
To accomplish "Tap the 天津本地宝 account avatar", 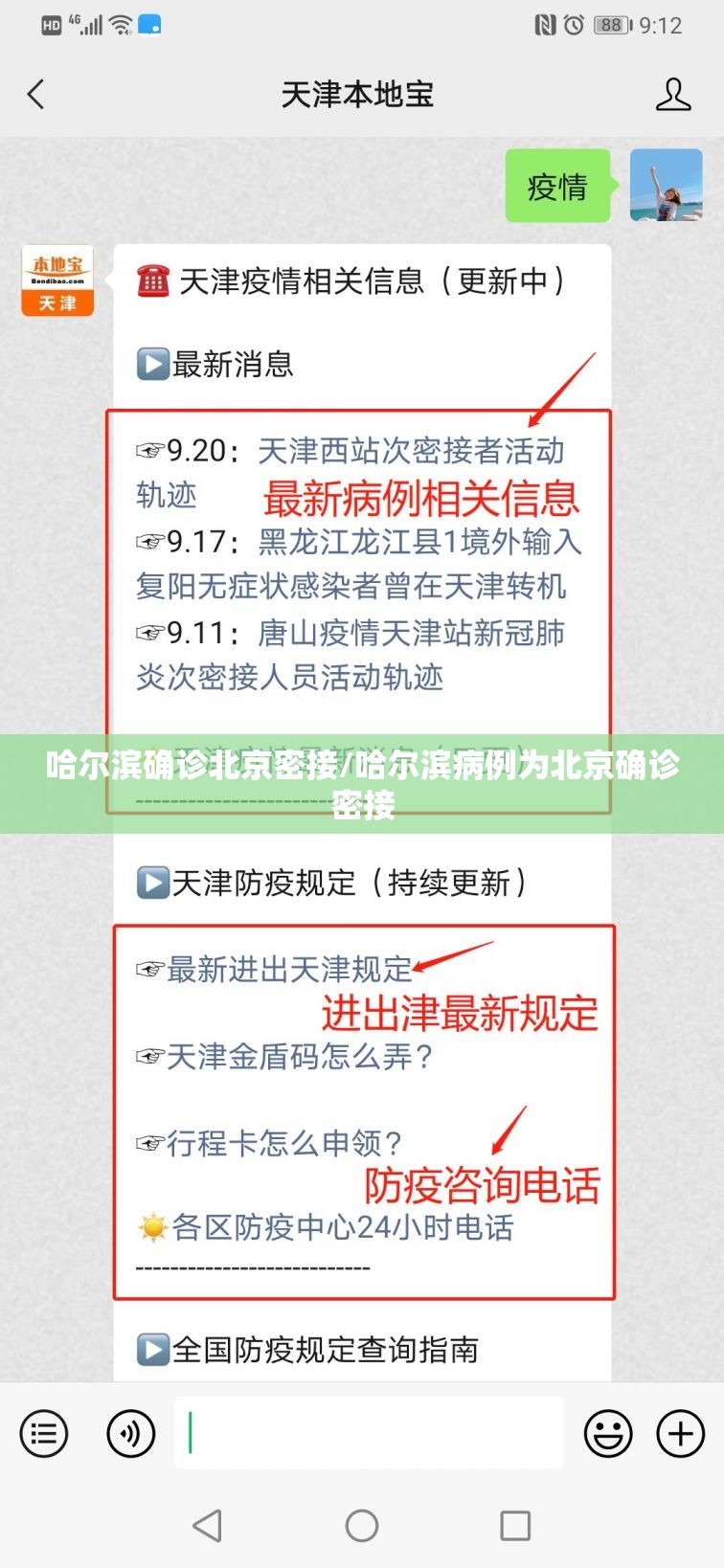I will (57, 280).
